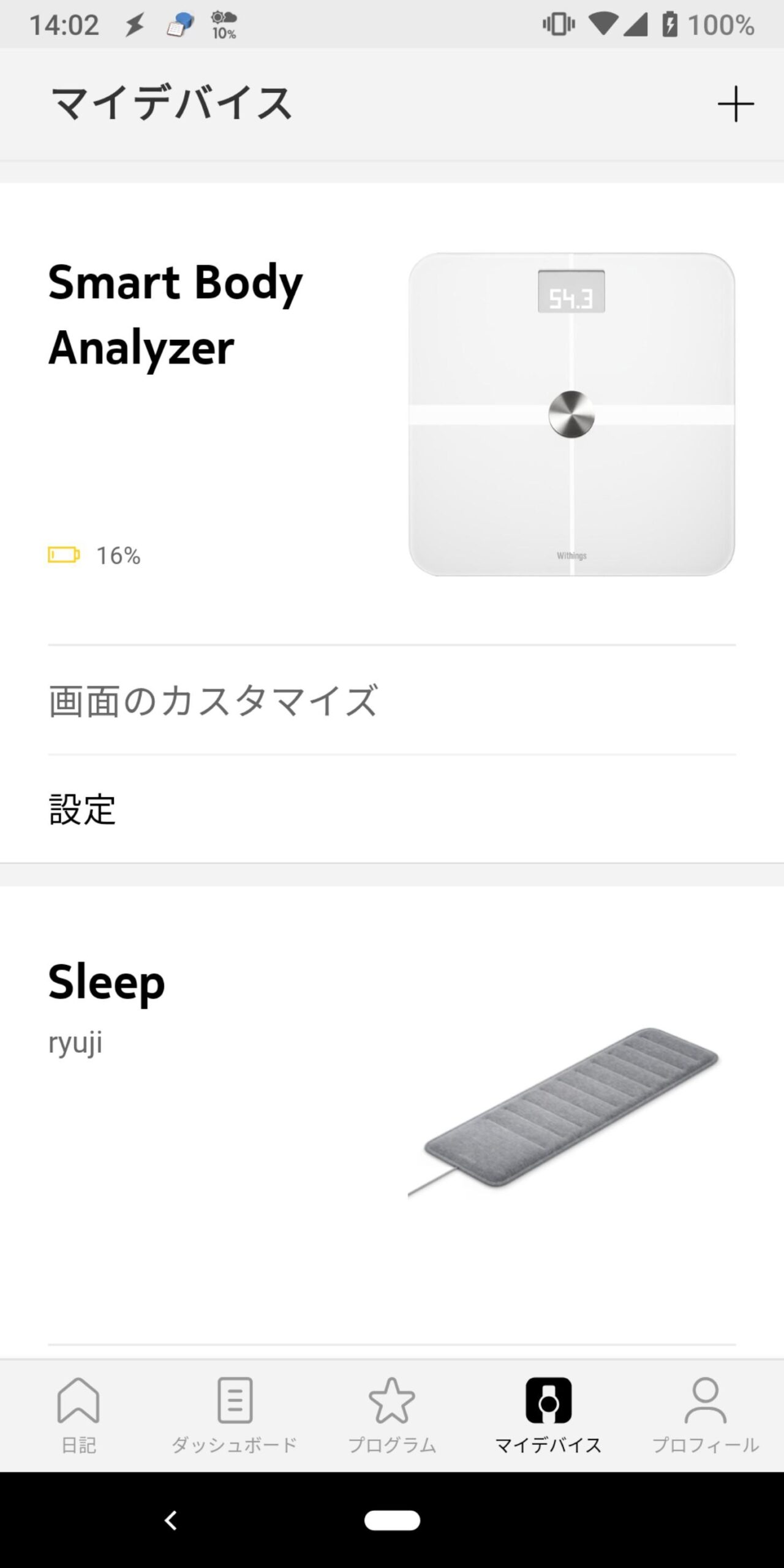This screenshot has height=1568, width=784.
Task: Return home via the system home pill
Action: point(392,1520)
